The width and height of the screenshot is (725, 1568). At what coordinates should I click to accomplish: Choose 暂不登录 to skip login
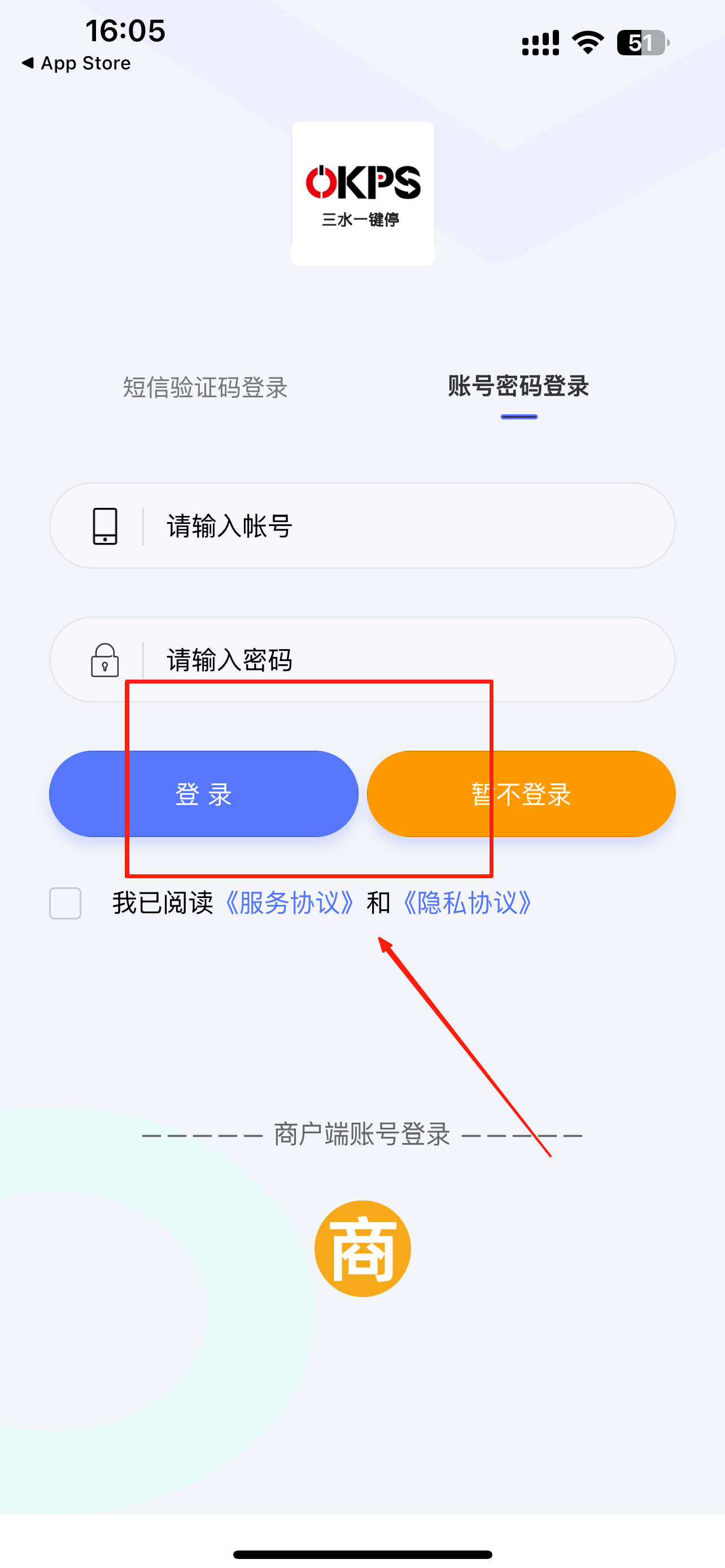521,794
